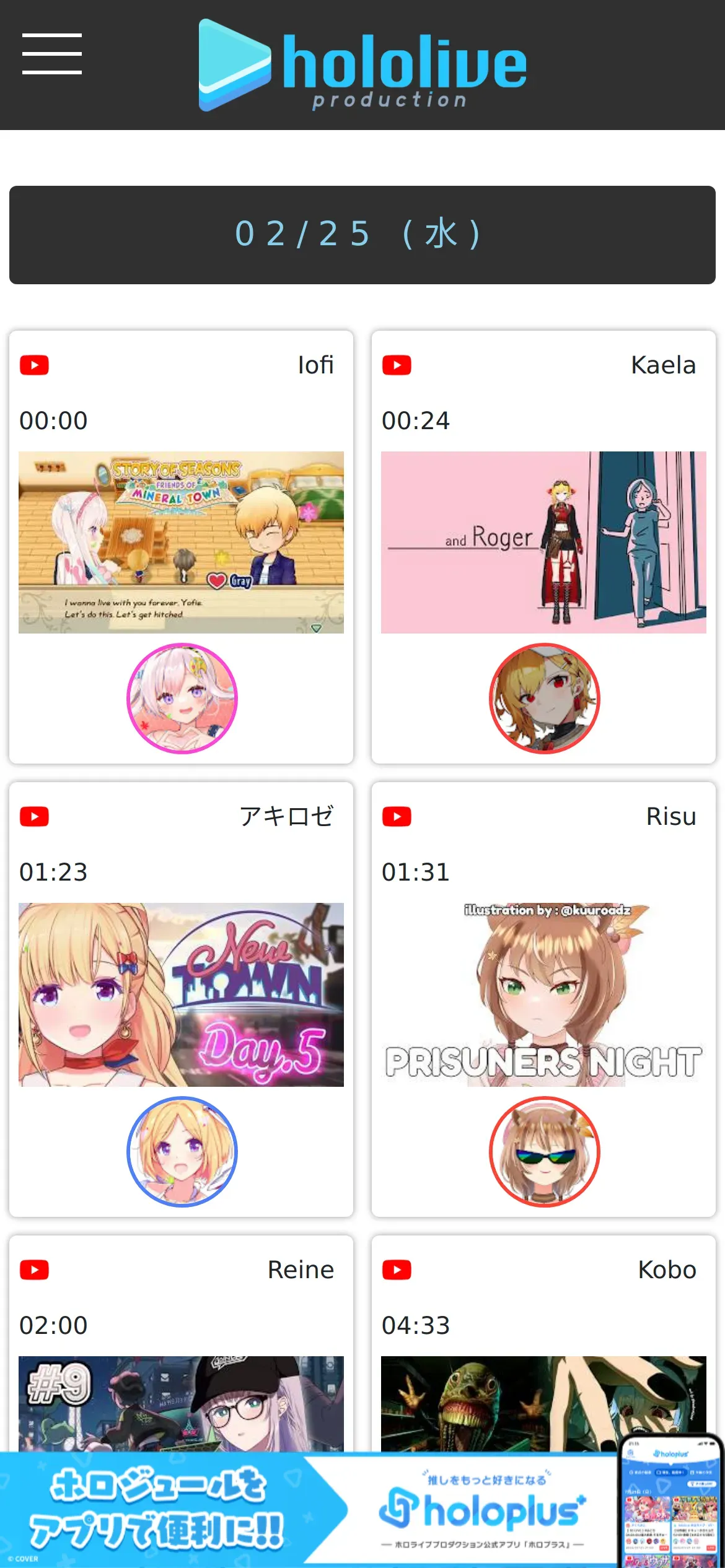Screen dimensions: 725x1568
Task: Open Kaela's 00:24 stream card
Action: pyautogui.click(x=543, y=542)
